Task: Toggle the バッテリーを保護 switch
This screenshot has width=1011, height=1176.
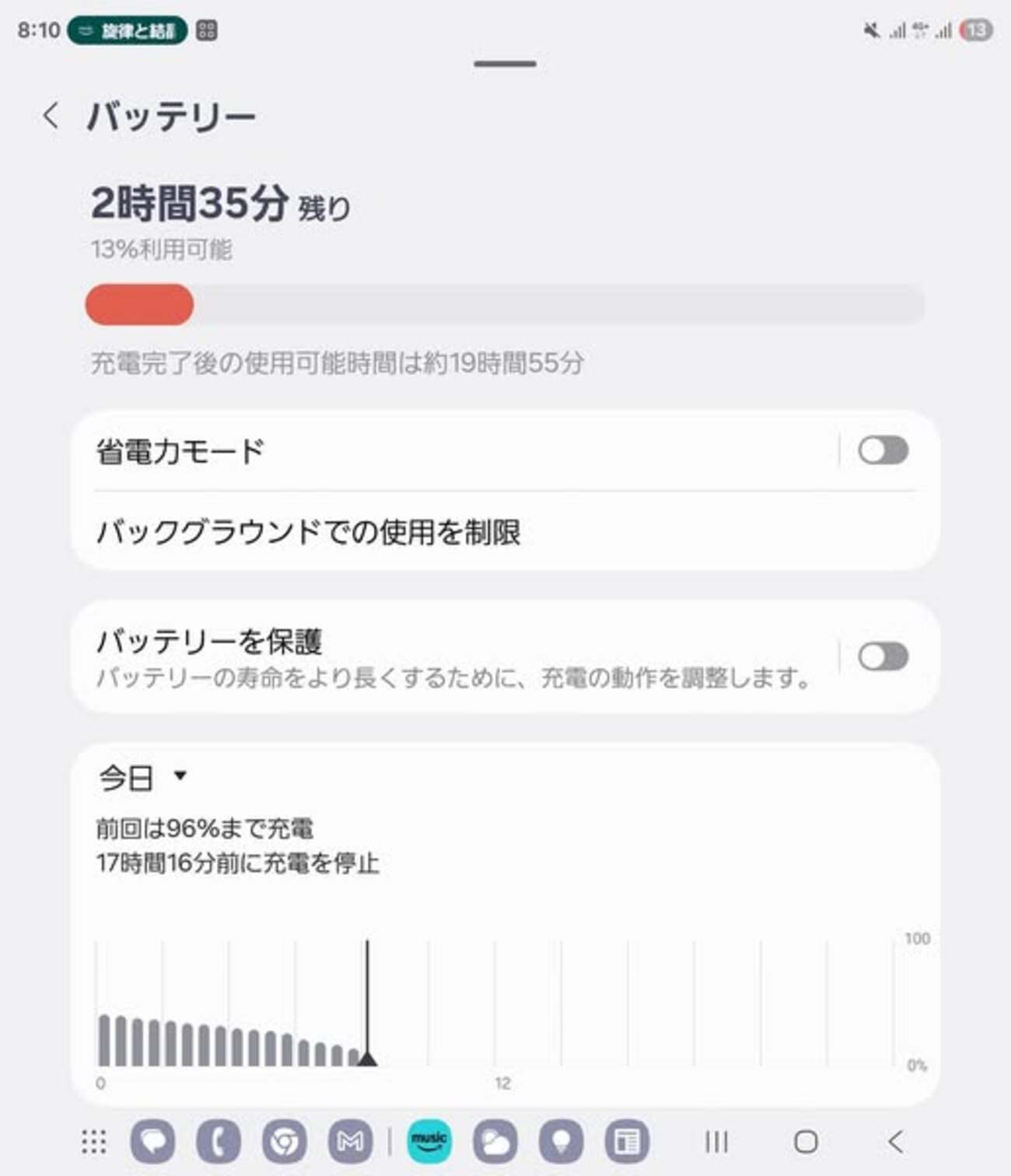Action: tap(883, 657)
